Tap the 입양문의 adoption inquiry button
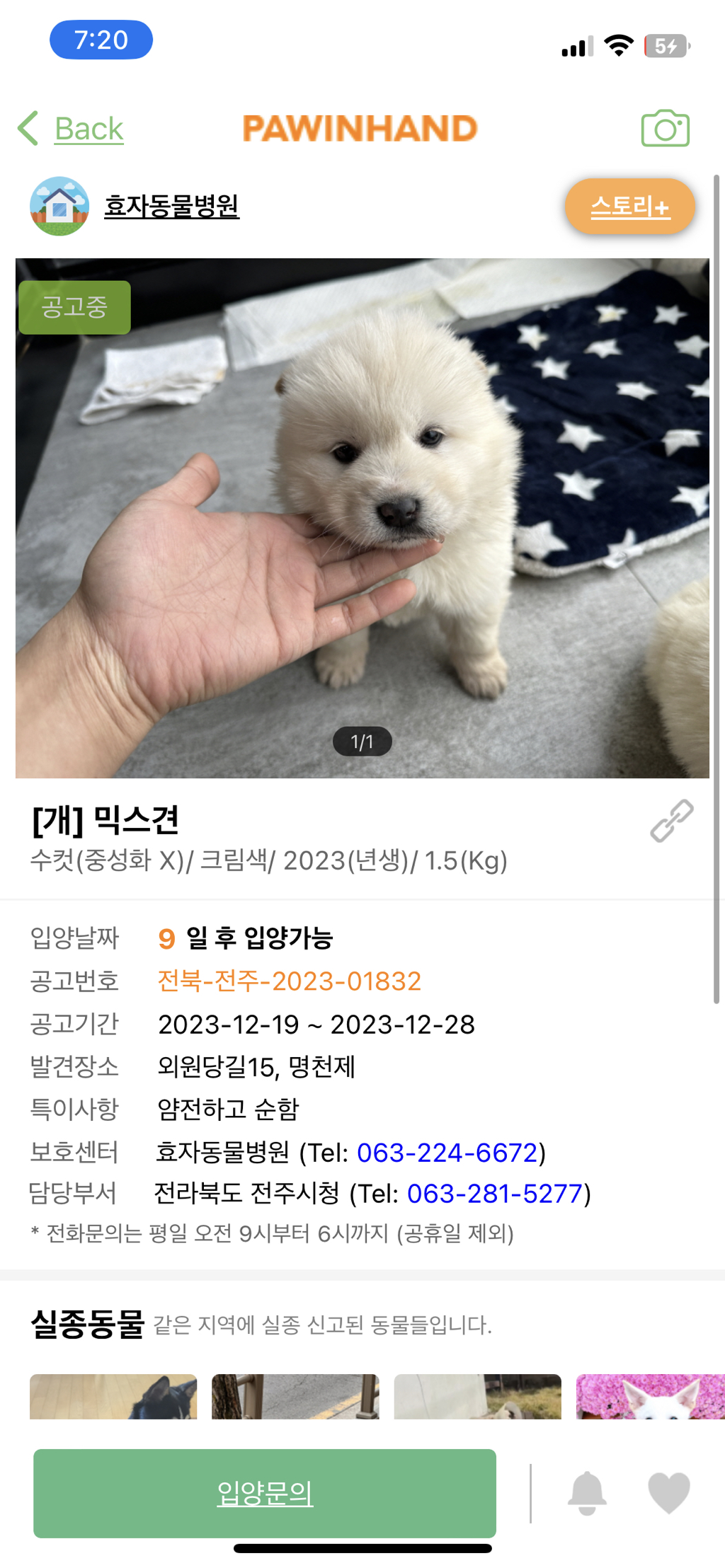The image size is (725, 1568). point(265,1493)
